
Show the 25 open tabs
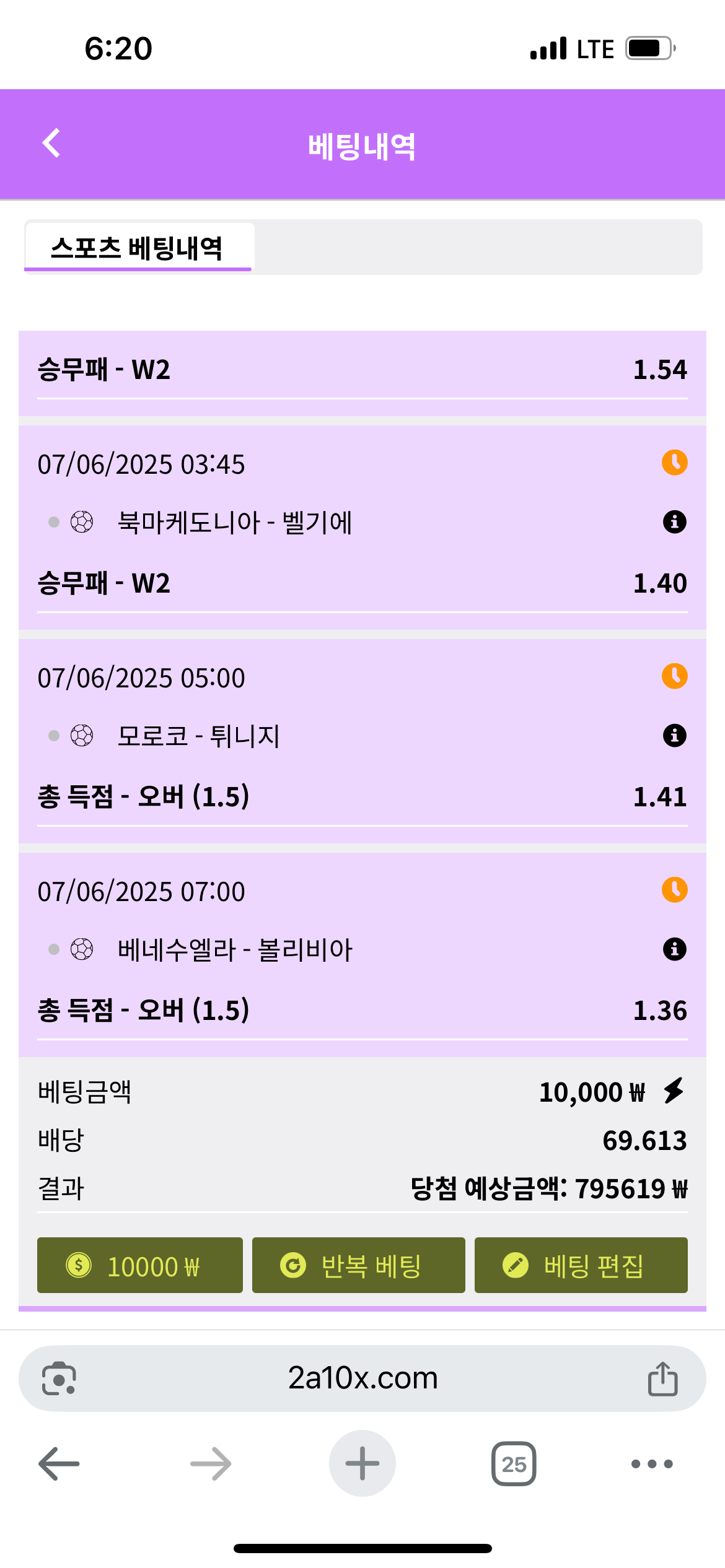click(x=514, y=1464)
